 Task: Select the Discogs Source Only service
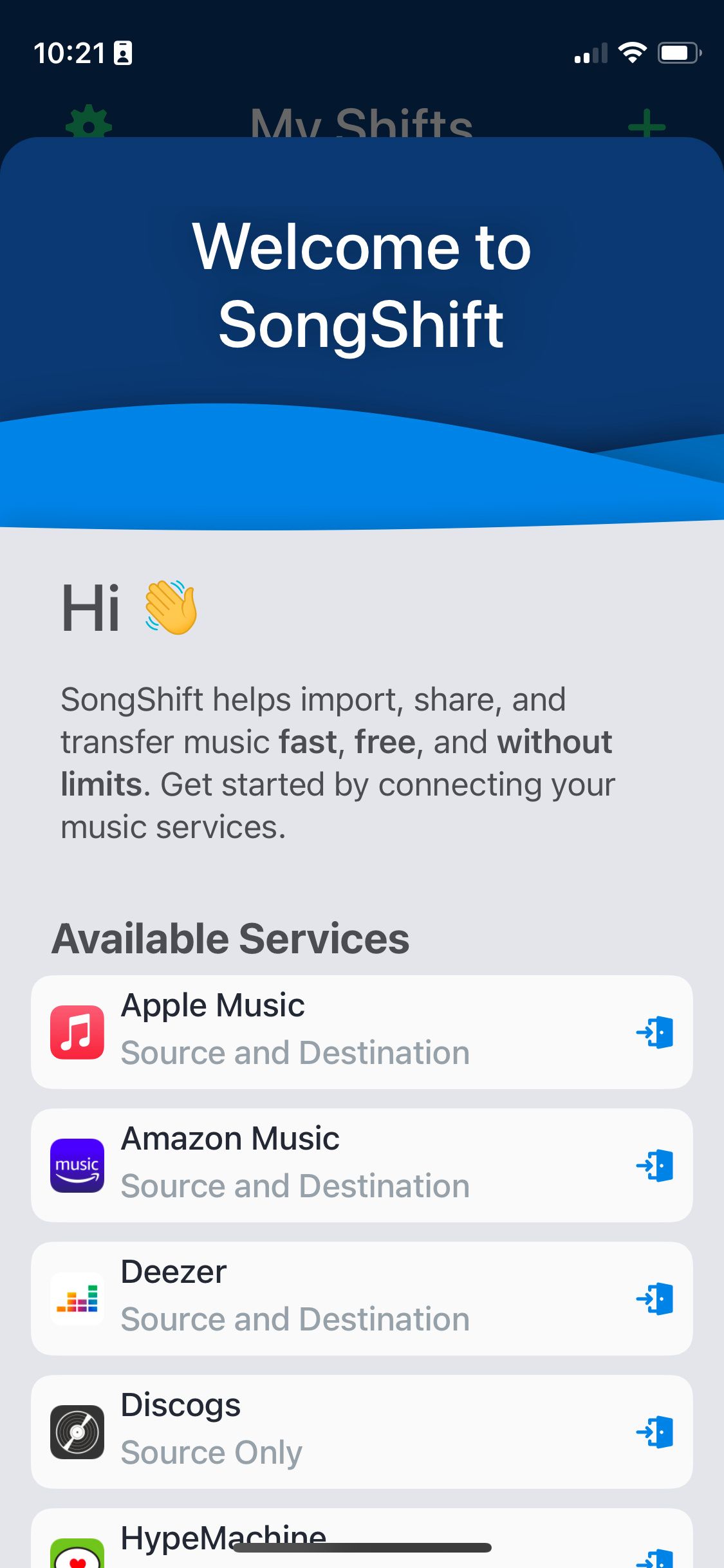click(362, 1430)
